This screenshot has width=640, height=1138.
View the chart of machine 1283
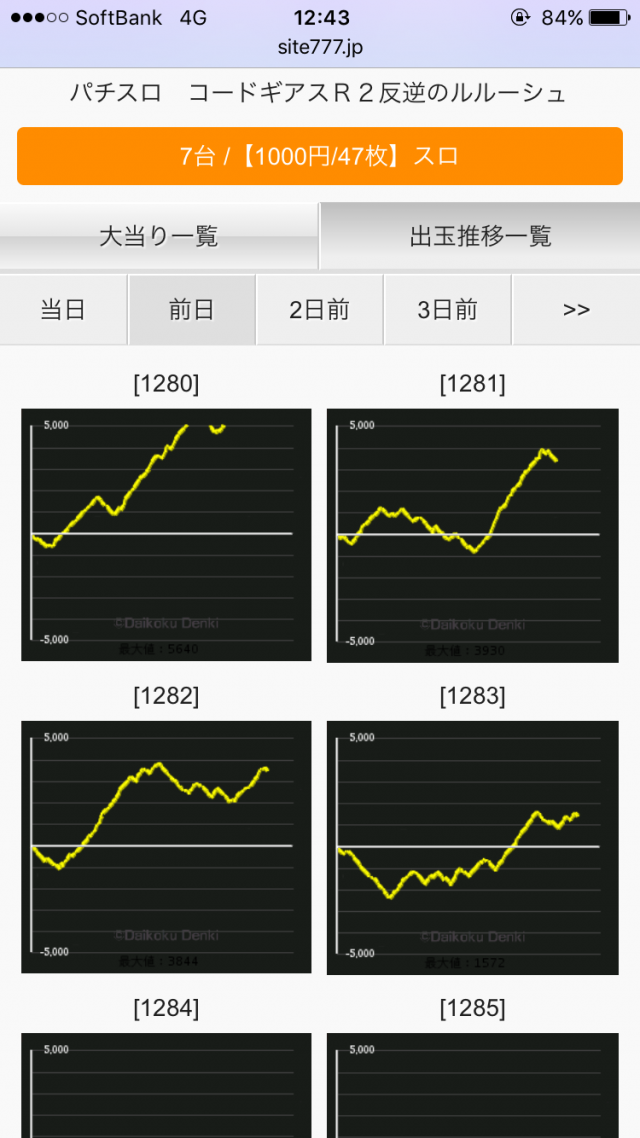click(x=472, y=846)
